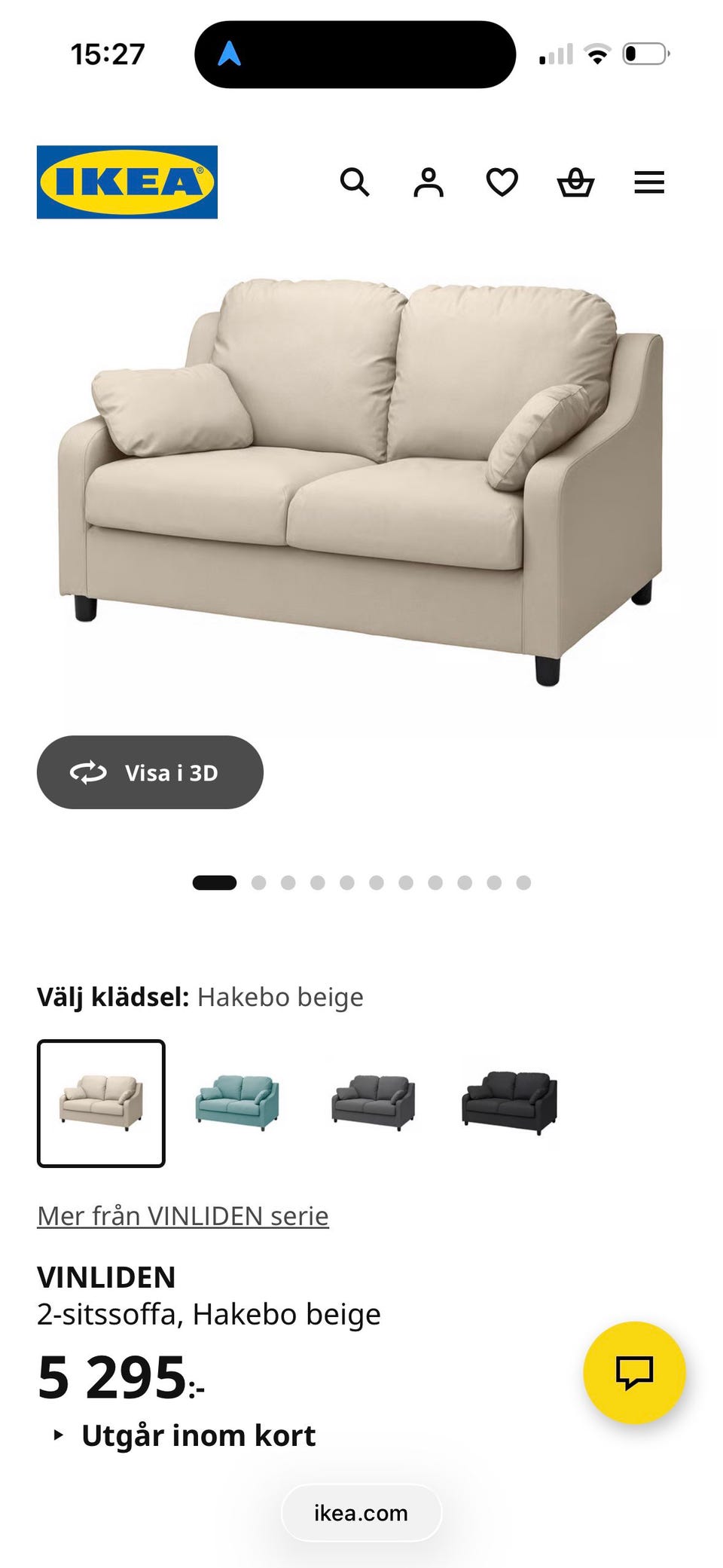Open the ikea.com address bar pill
The height and width of the screenshot is (1568, 723).
tap(361, 1513)
